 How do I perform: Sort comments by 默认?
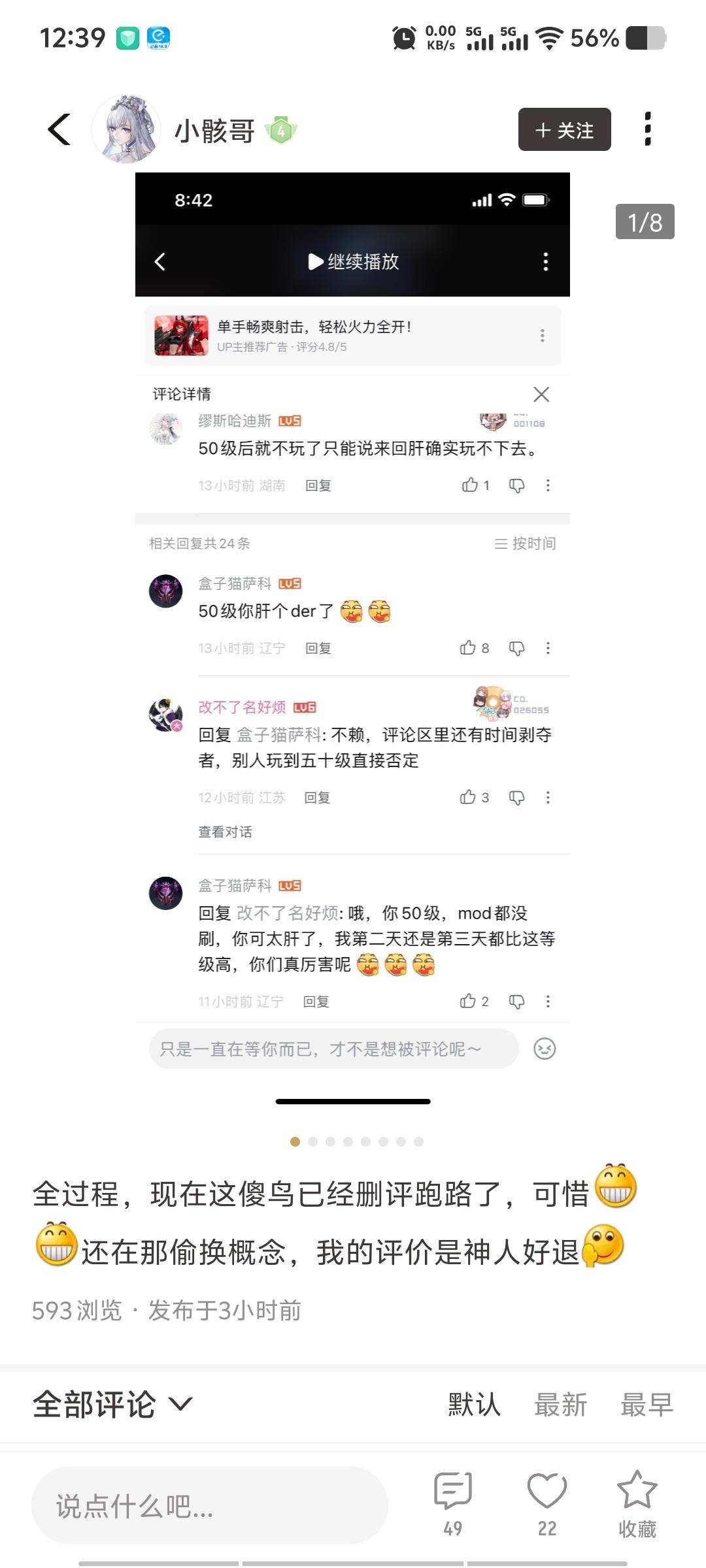coord(474,1405)
